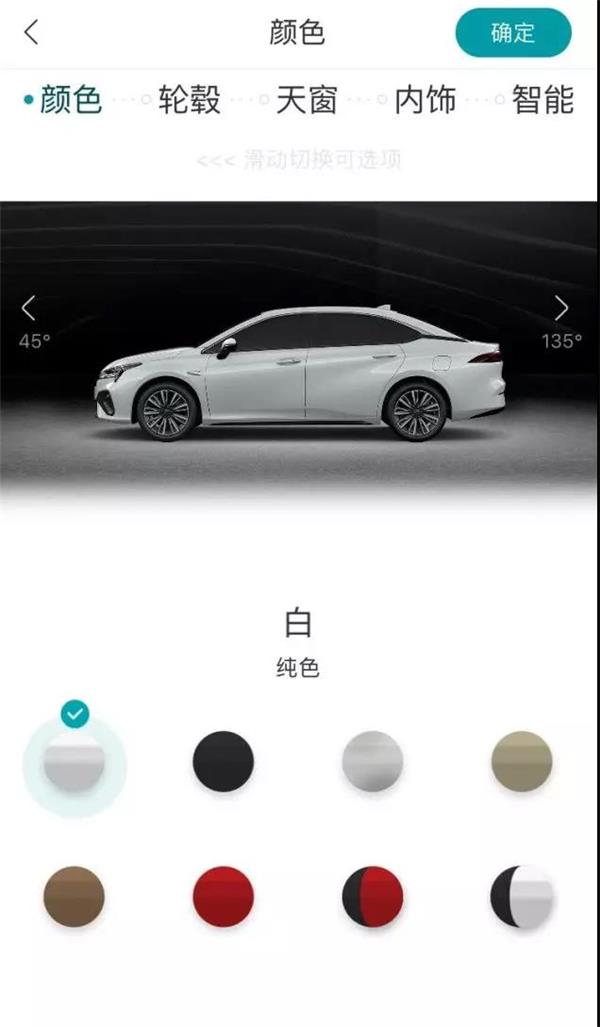The height and width of the screenshot is (1027, 600).
Task: Open the 智能 tab
Action: 543,100
